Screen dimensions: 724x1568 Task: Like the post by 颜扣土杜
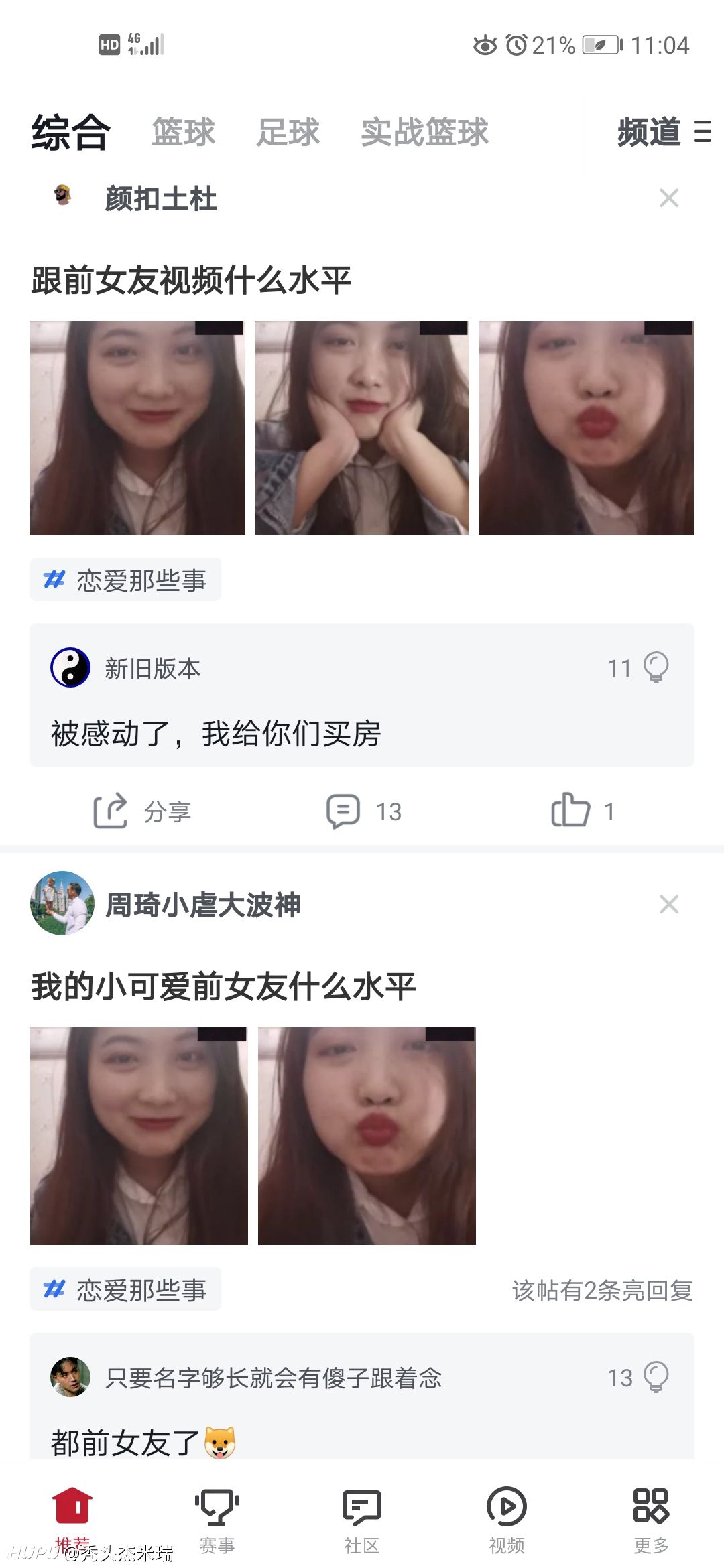point(583,810)
